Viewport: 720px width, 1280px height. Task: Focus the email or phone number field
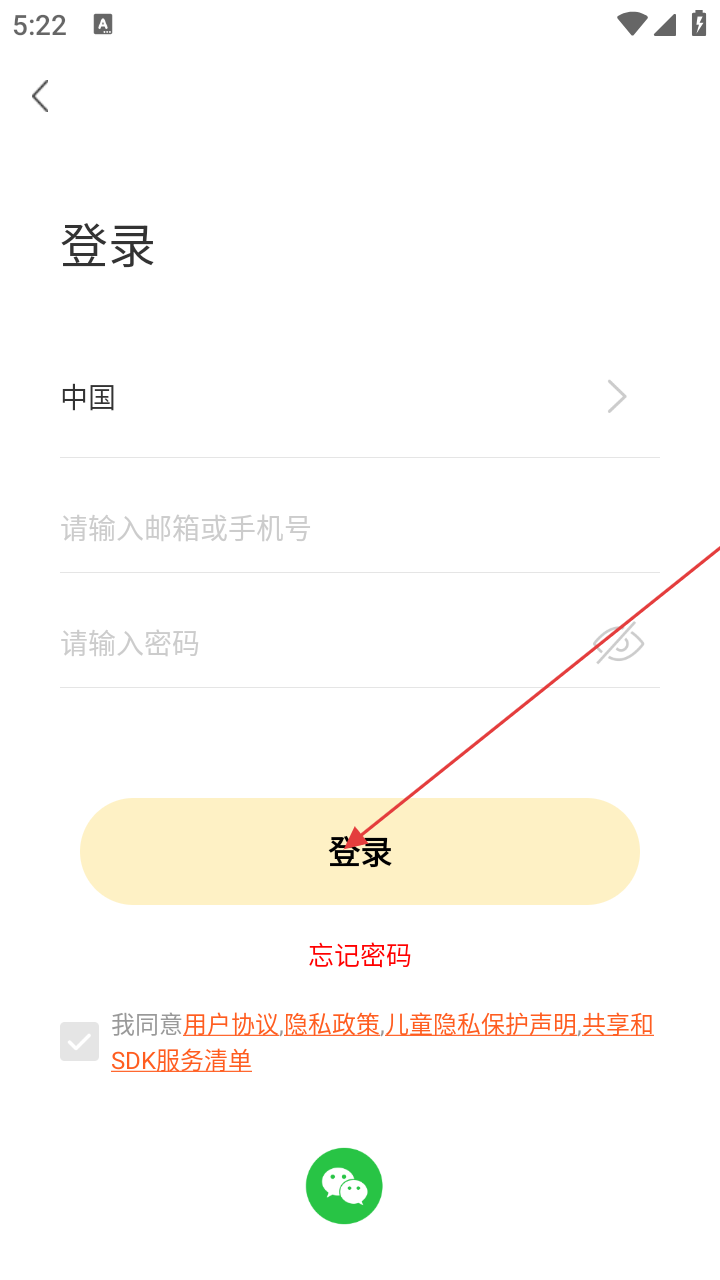[x=360, y=528]
